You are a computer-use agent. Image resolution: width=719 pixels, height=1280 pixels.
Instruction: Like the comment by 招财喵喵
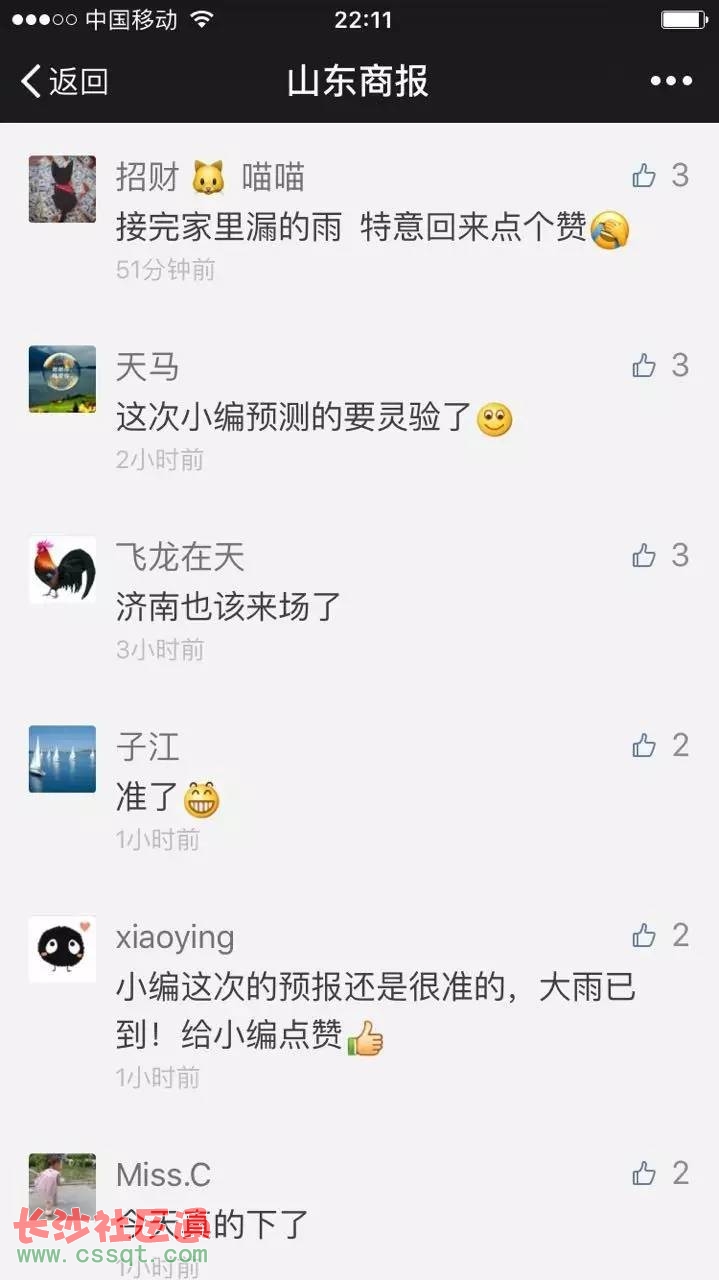[x=644, y=176]
